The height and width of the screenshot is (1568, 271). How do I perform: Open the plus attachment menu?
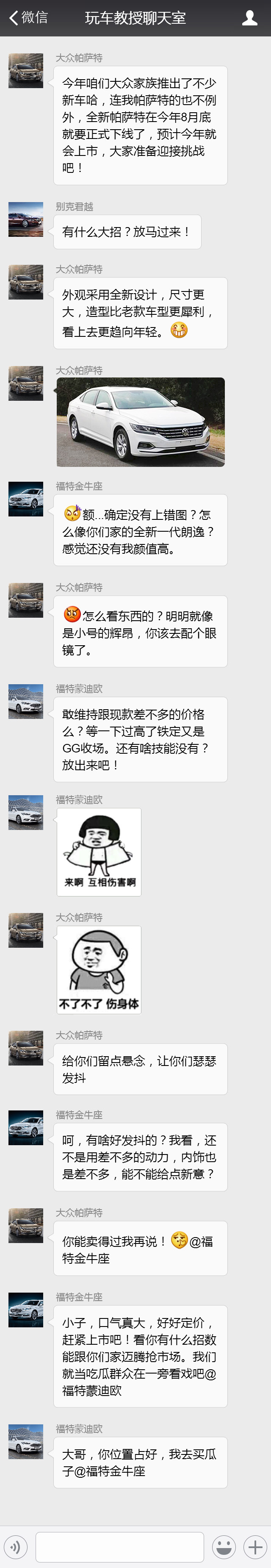pyautogui.click(x=255, y=1546)
